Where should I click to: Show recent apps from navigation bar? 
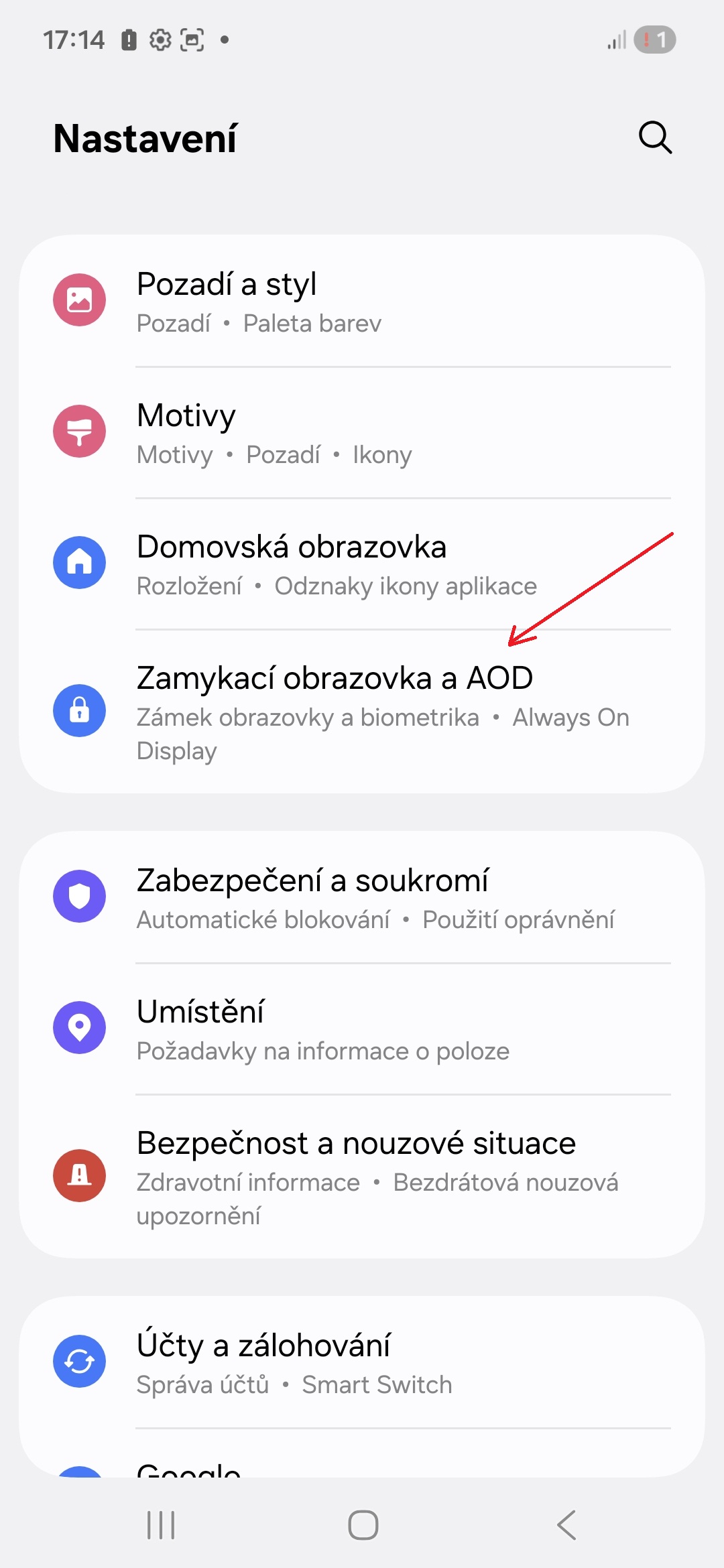tap(161, 1525)
